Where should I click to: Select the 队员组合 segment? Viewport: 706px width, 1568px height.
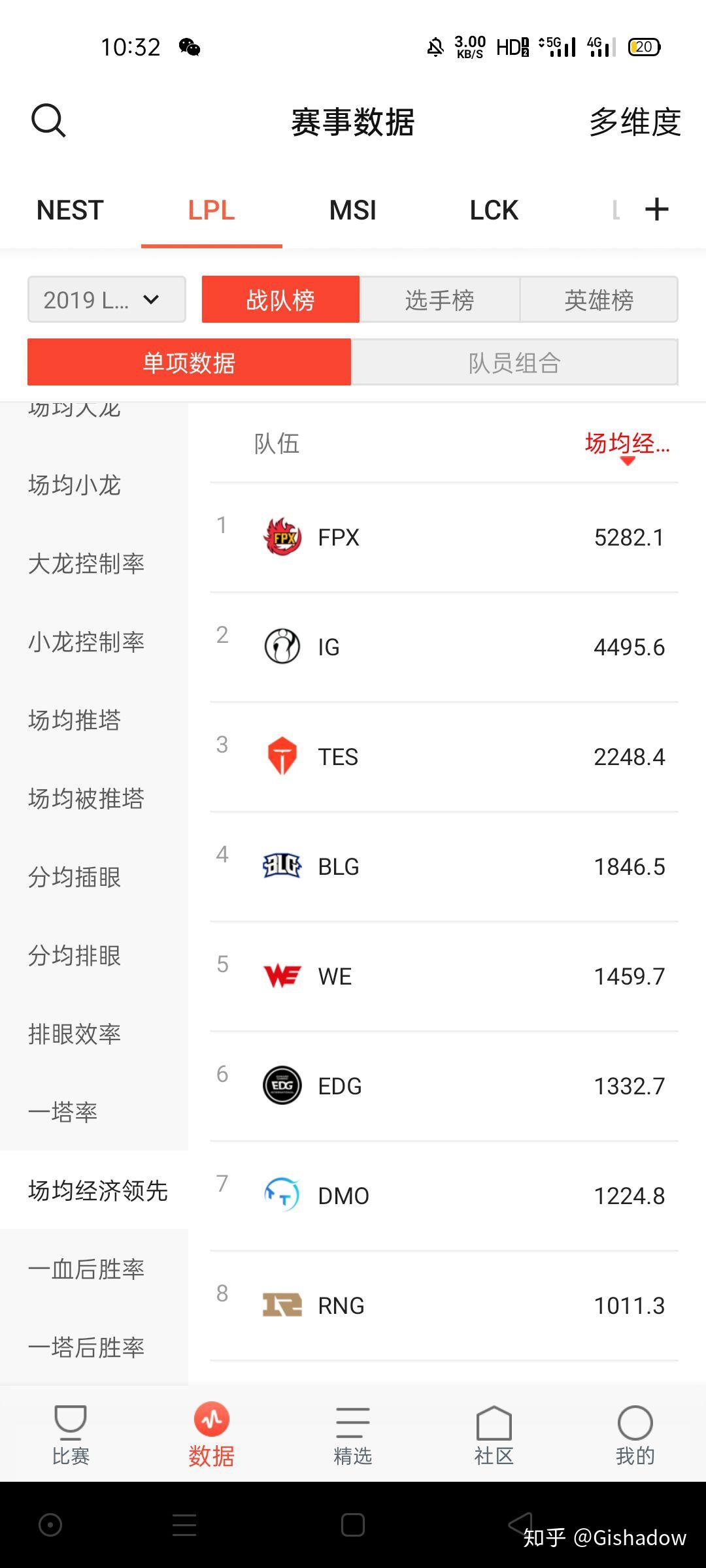pos(514,363)
